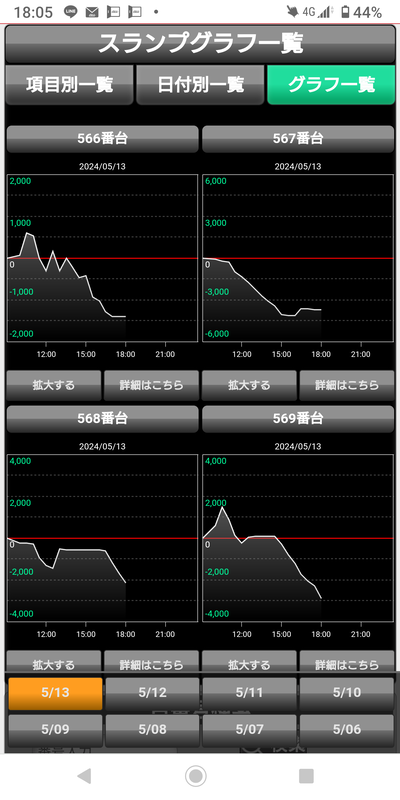Open the 568番台 machine header
400x800 pixels.
coord(103,419)
